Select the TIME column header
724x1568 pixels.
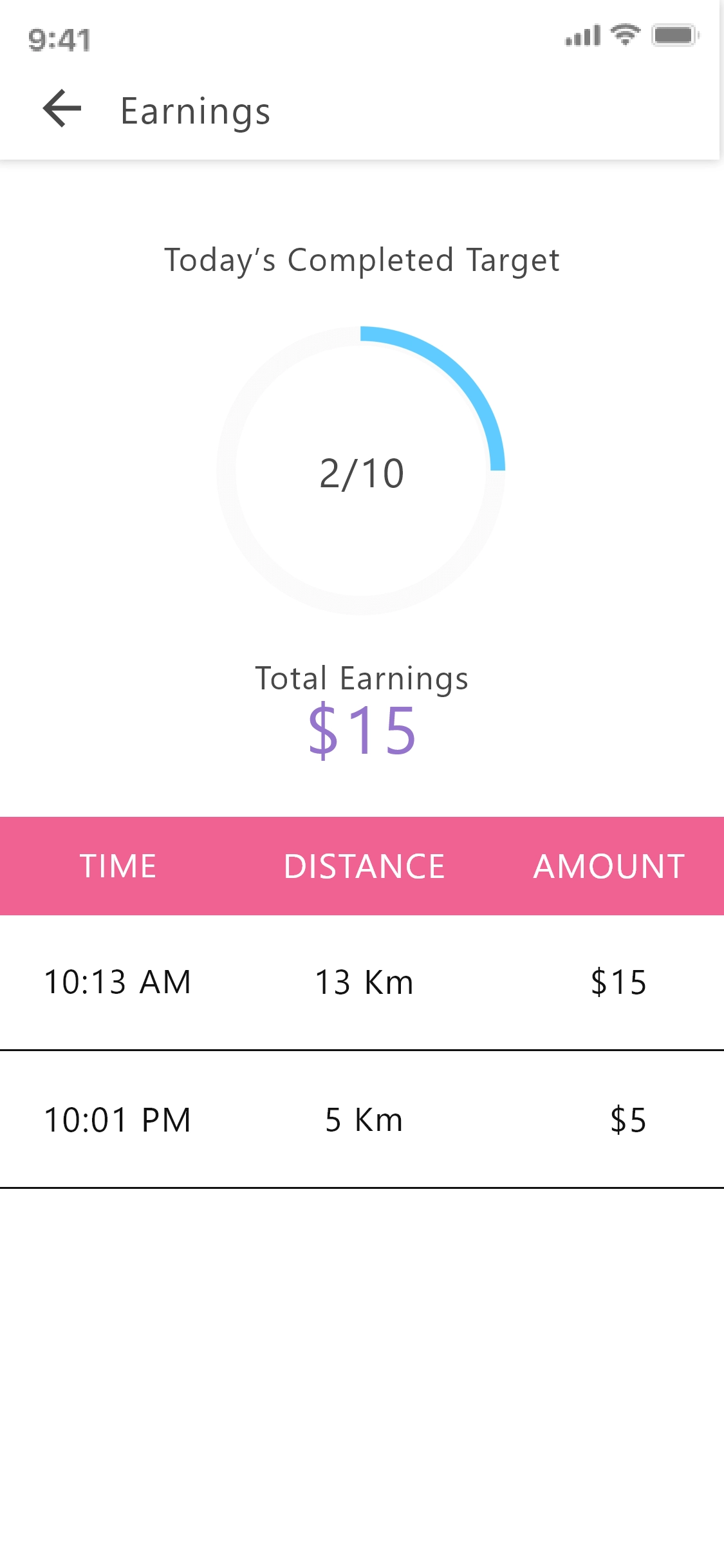(119, 866)
